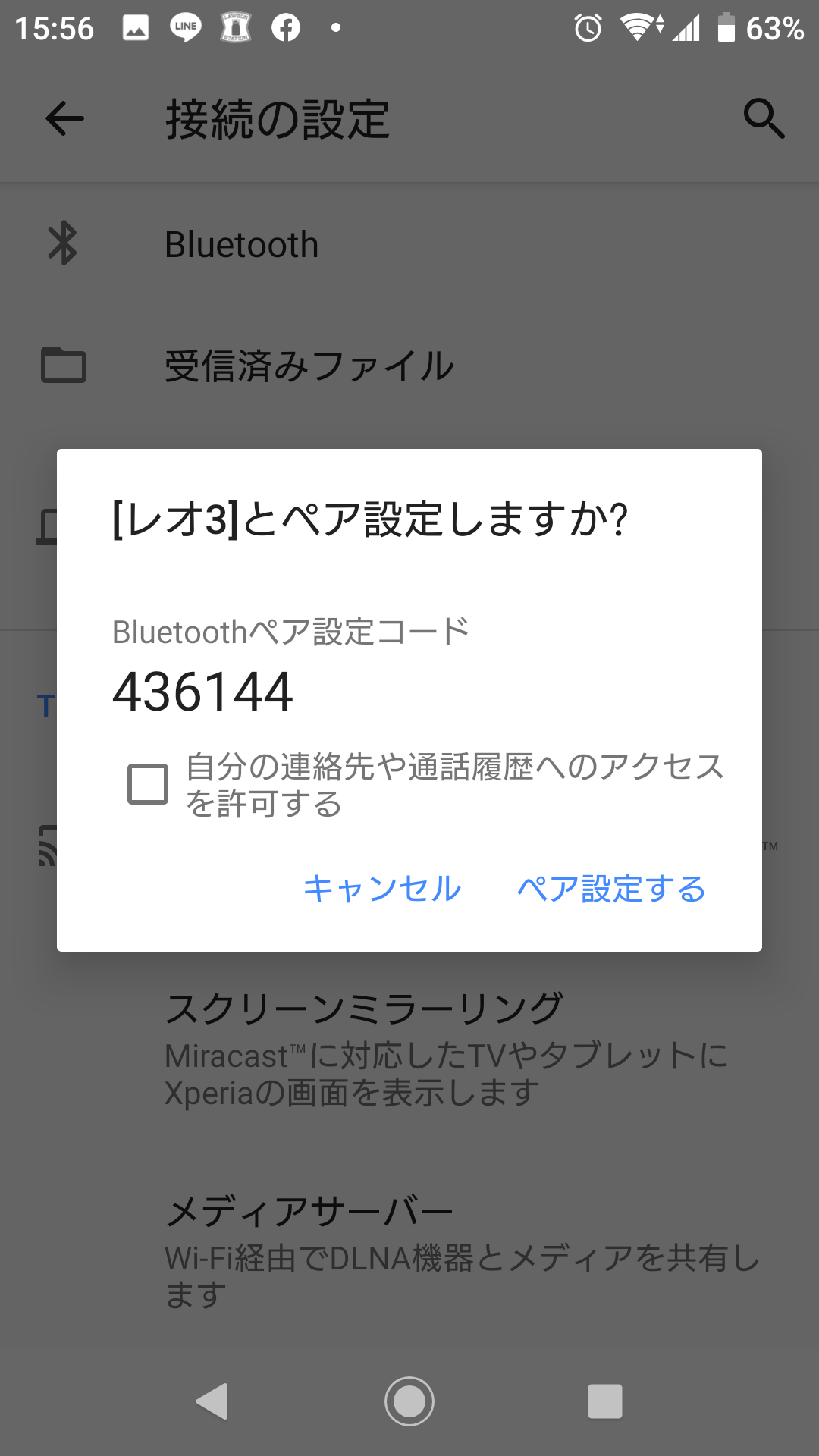The height and width of the screenshot is (1456, 819).
Task: Check the contacts and call history access box
Action: coord(148,784)
